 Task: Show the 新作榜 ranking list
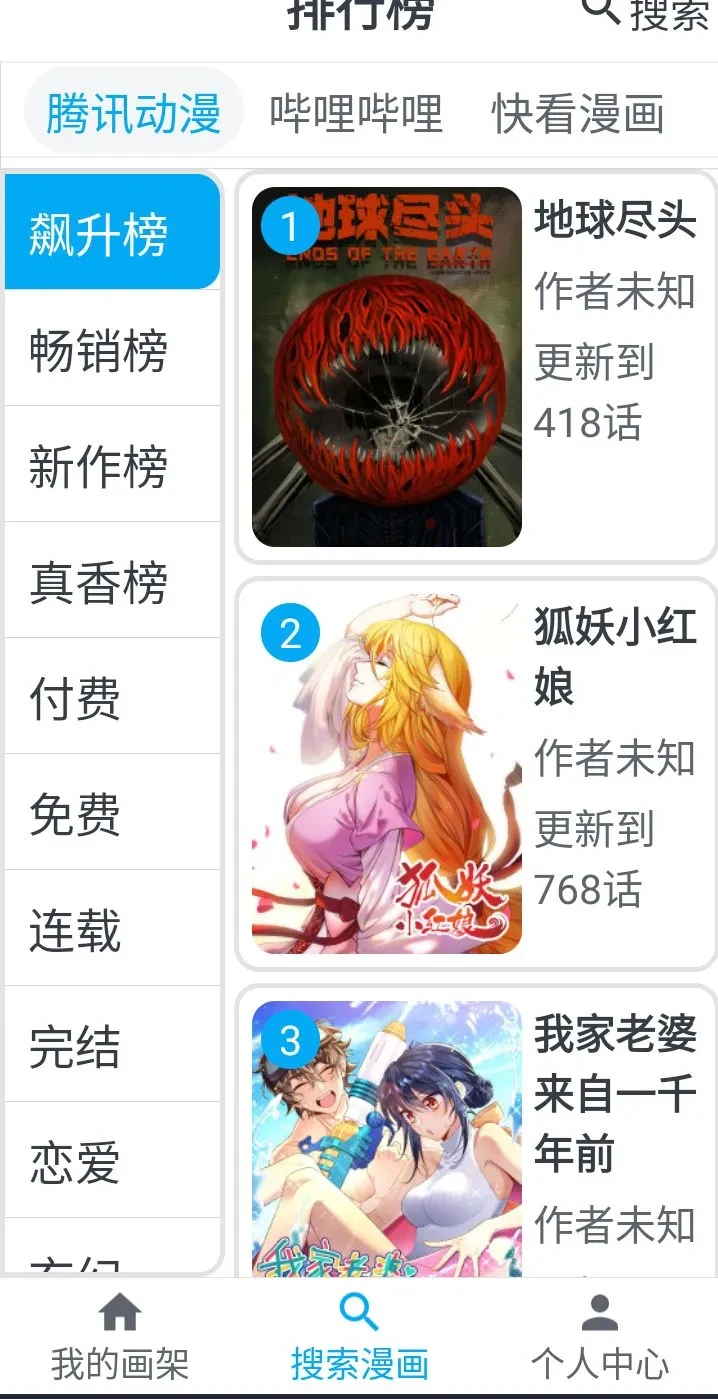tap(113, 465)
